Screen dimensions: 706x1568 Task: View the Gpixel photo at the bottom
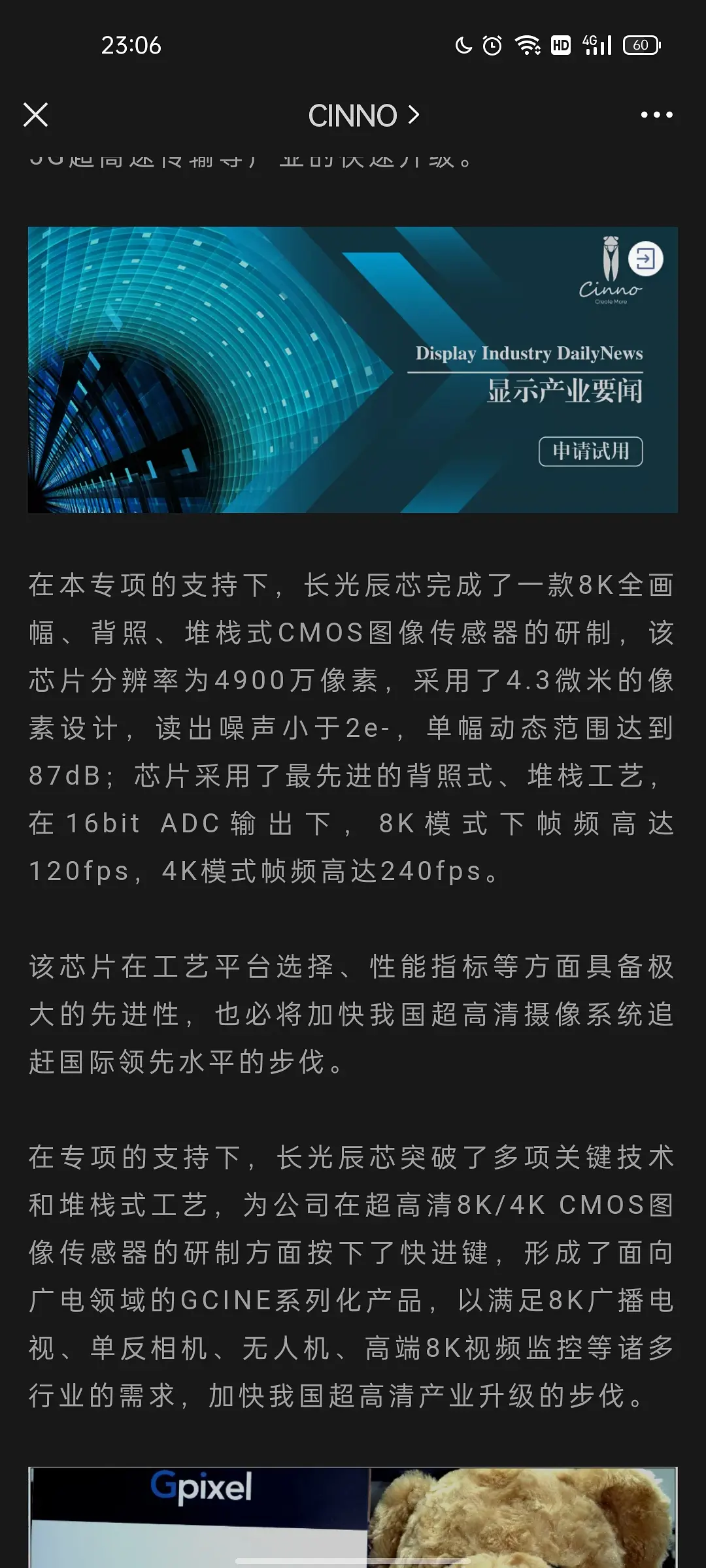pos(353,1516)
